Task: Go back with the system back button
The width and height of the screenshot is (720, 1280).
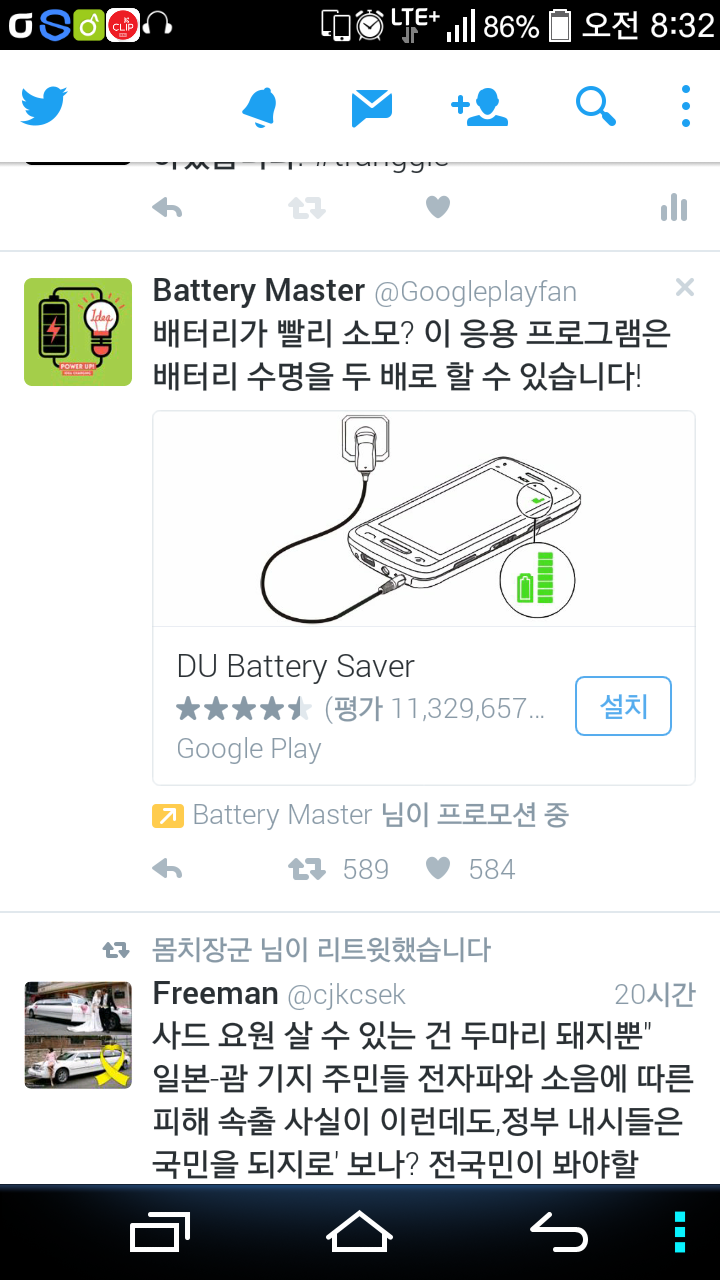Action: tap(558, 1232)
